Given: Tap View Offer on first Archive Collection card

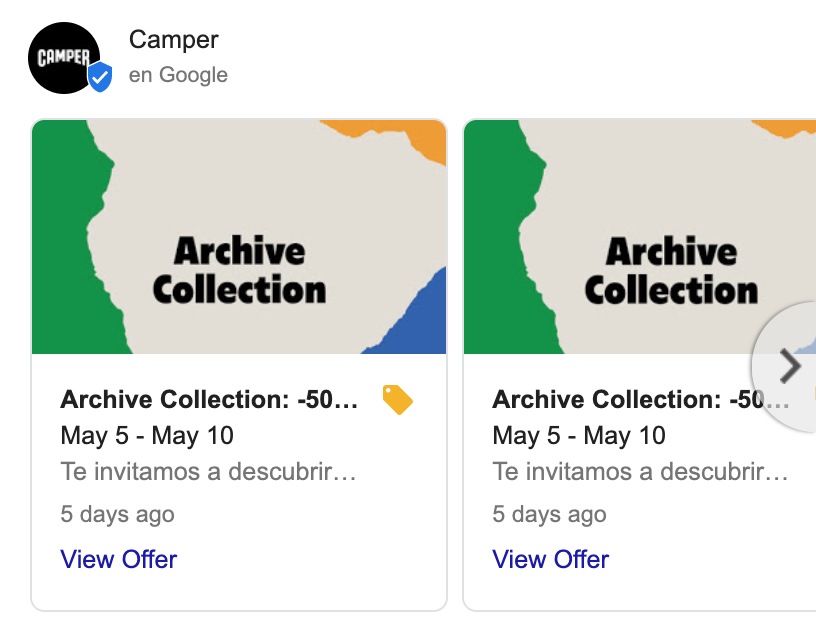Looking at the screenshot, I should pyautogui.click(x=118, y=559).
